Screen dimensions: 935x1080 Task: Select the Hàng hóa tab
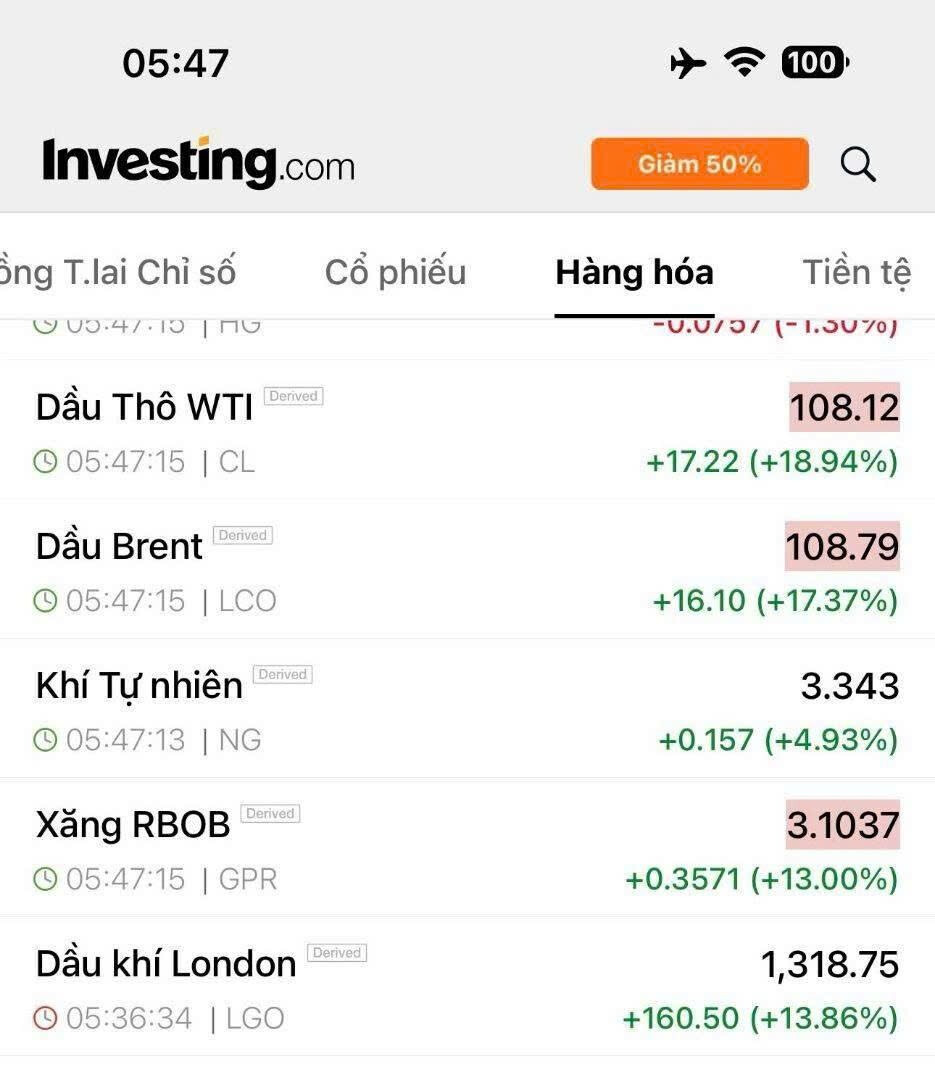[634, 272]
